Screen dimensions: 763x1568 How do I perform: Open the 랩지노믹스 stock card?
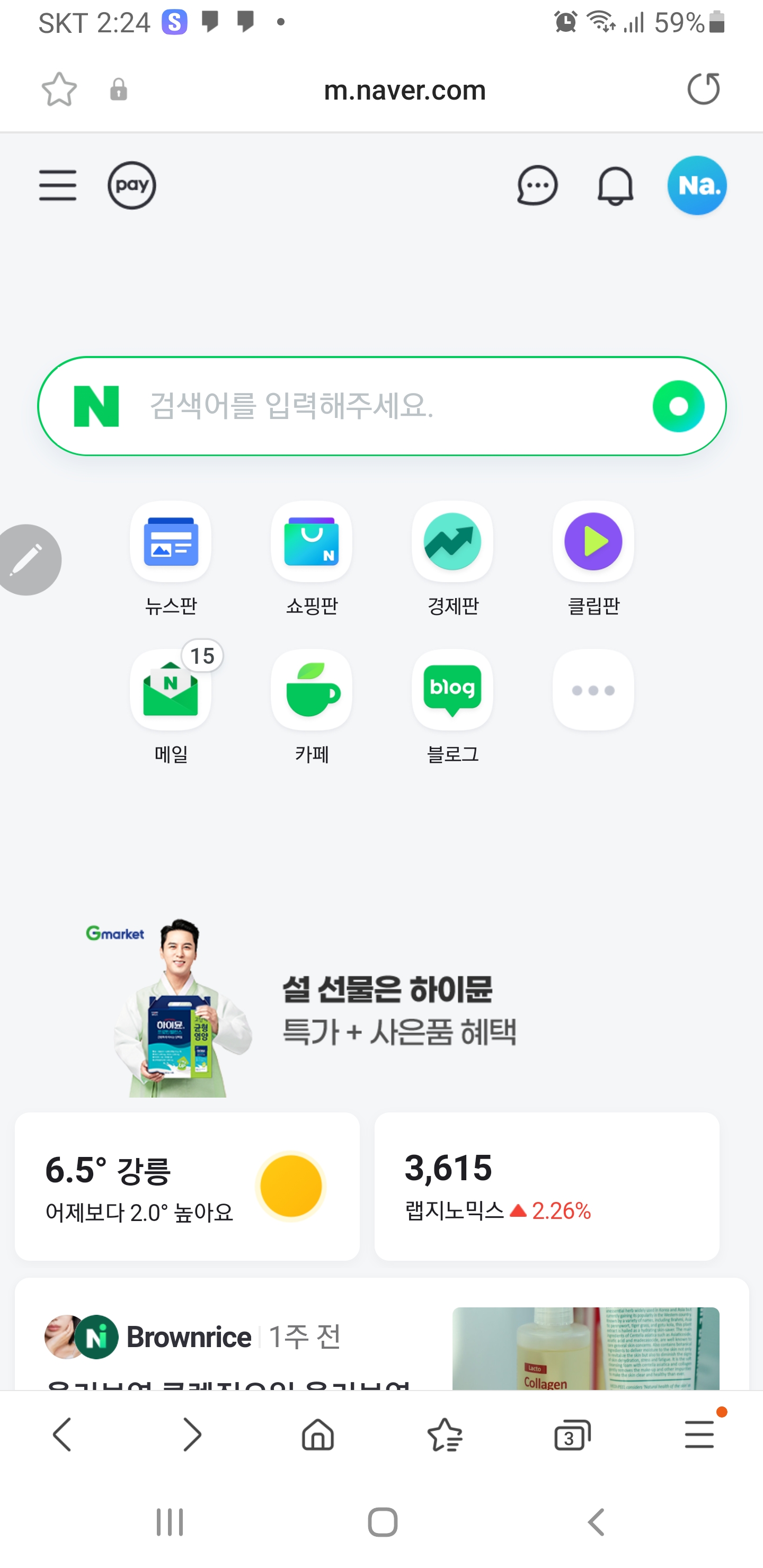click(546, 1187)
